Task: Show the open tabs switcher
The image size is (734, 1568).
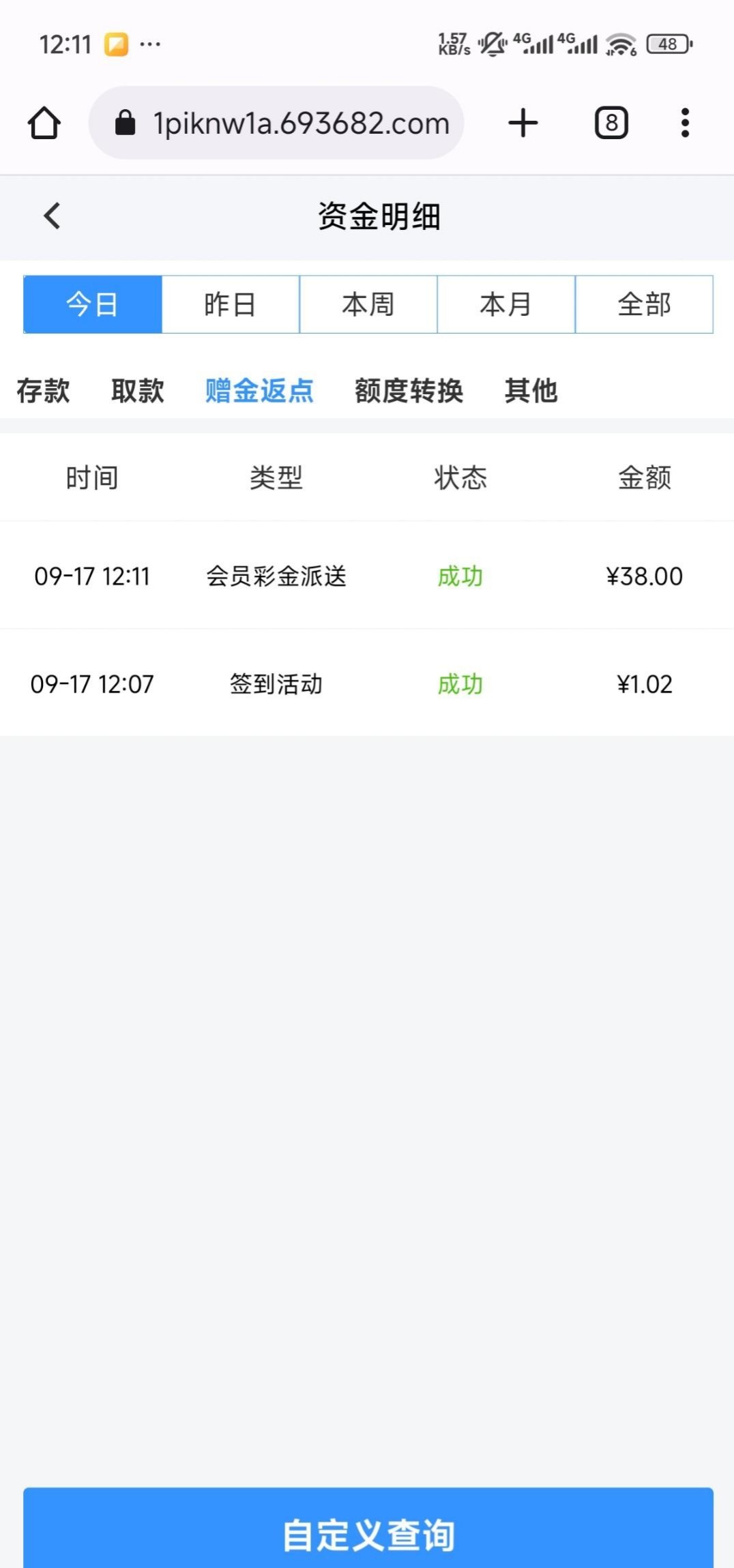Action: pos(611,123)
